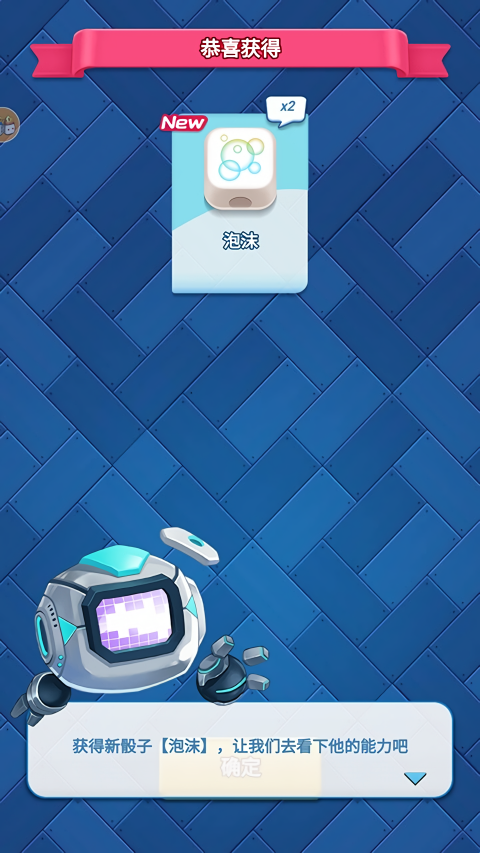
Task: Tap the blue arrow to continue dialogue
Action: click(x=415, y=778)
